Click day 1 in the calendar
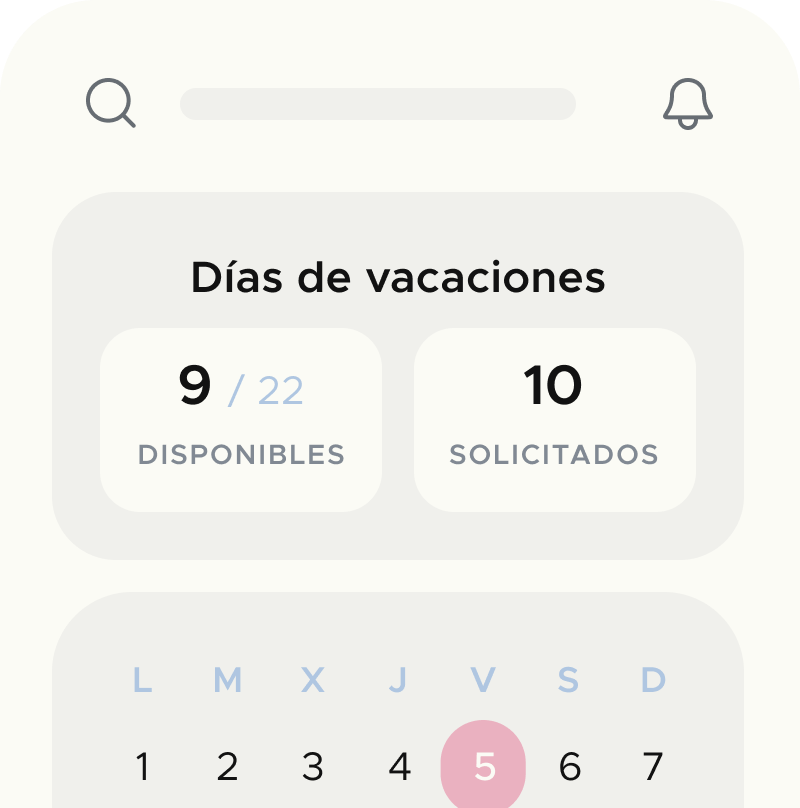 142,767
